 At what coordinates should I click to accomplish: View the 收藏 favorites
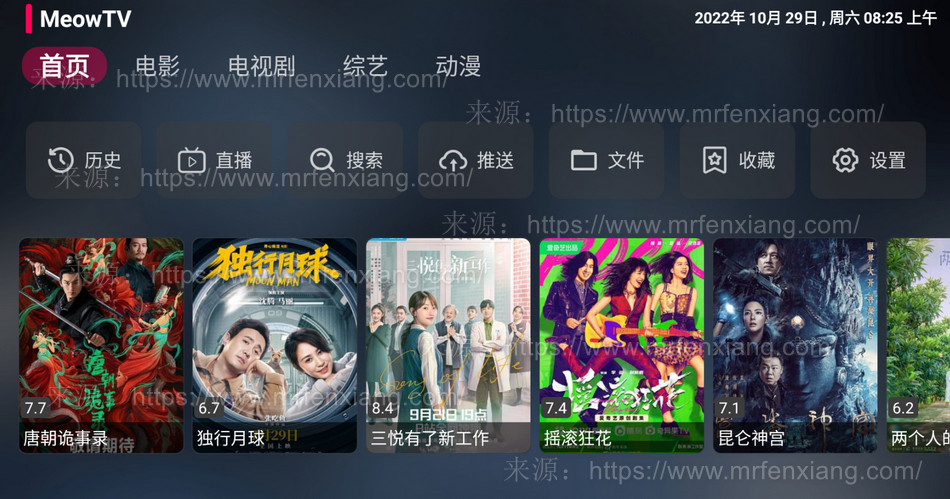click(x=738, y=160)
